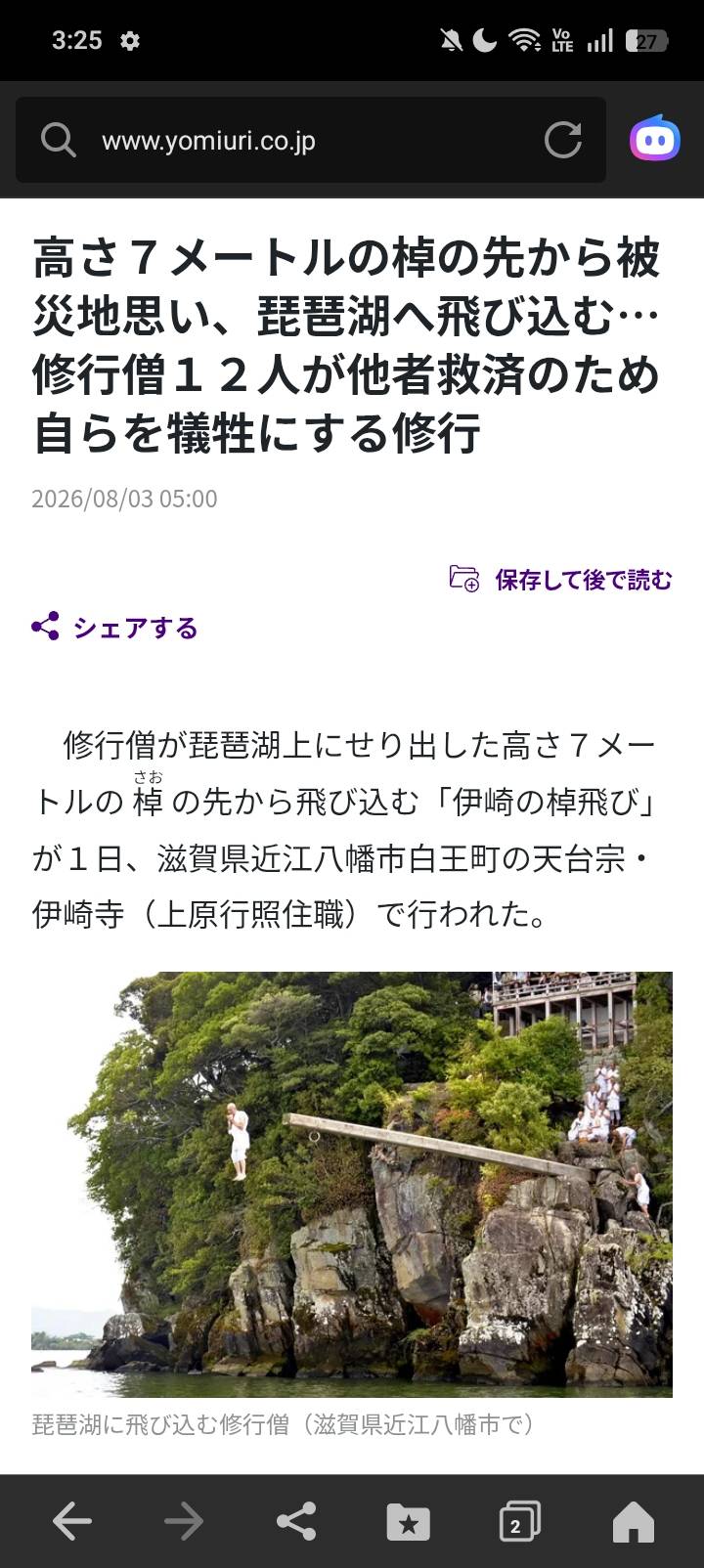Image resolution: width=704 pixels, height=1568 pixels.
Task: Open the browser's AI assistant robot icon
Action: point(654,140)
